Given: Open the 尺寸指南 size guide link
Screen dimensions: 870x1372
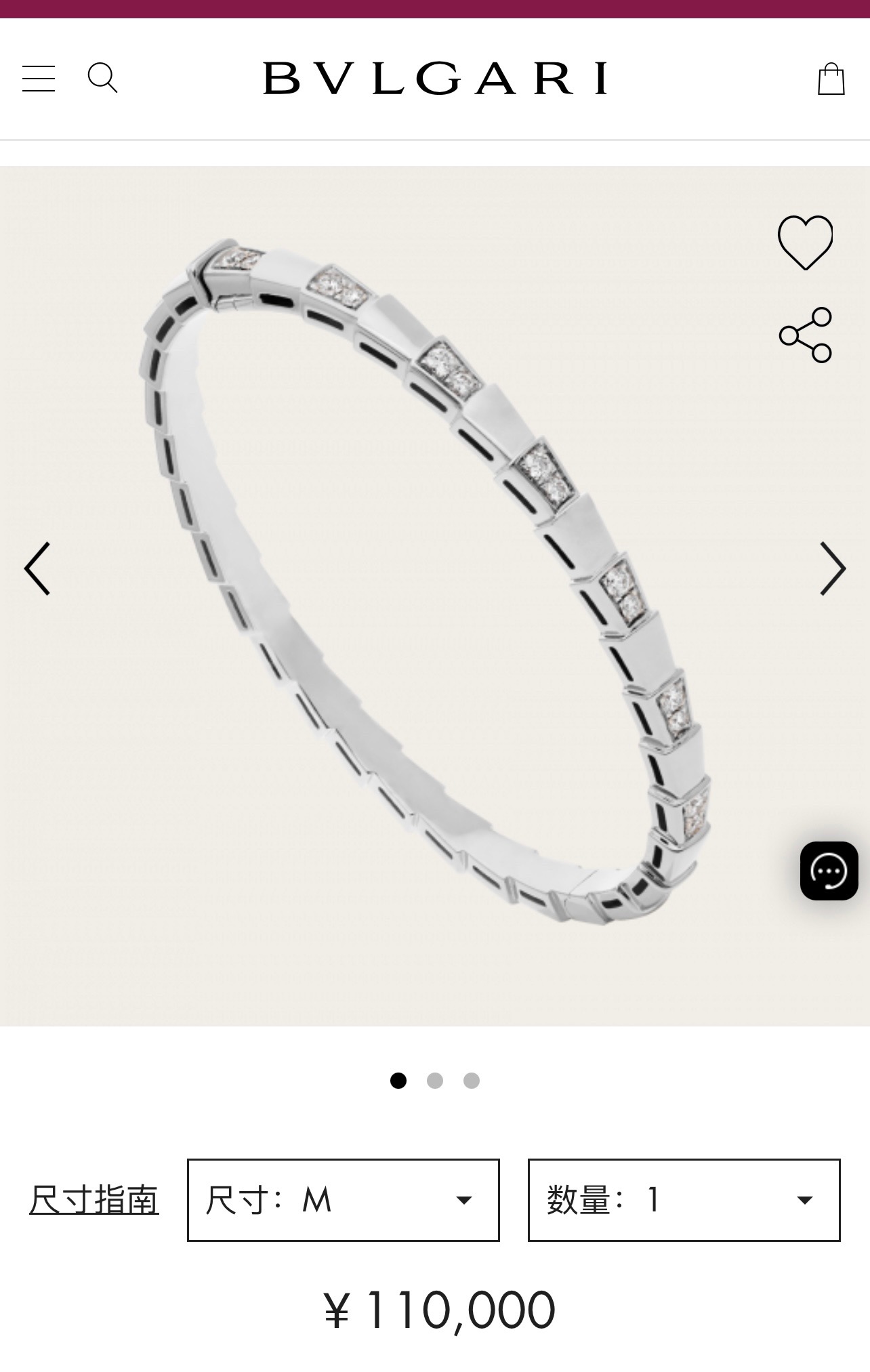Looking at the screenshot, I should click(x=94, y=1201).
